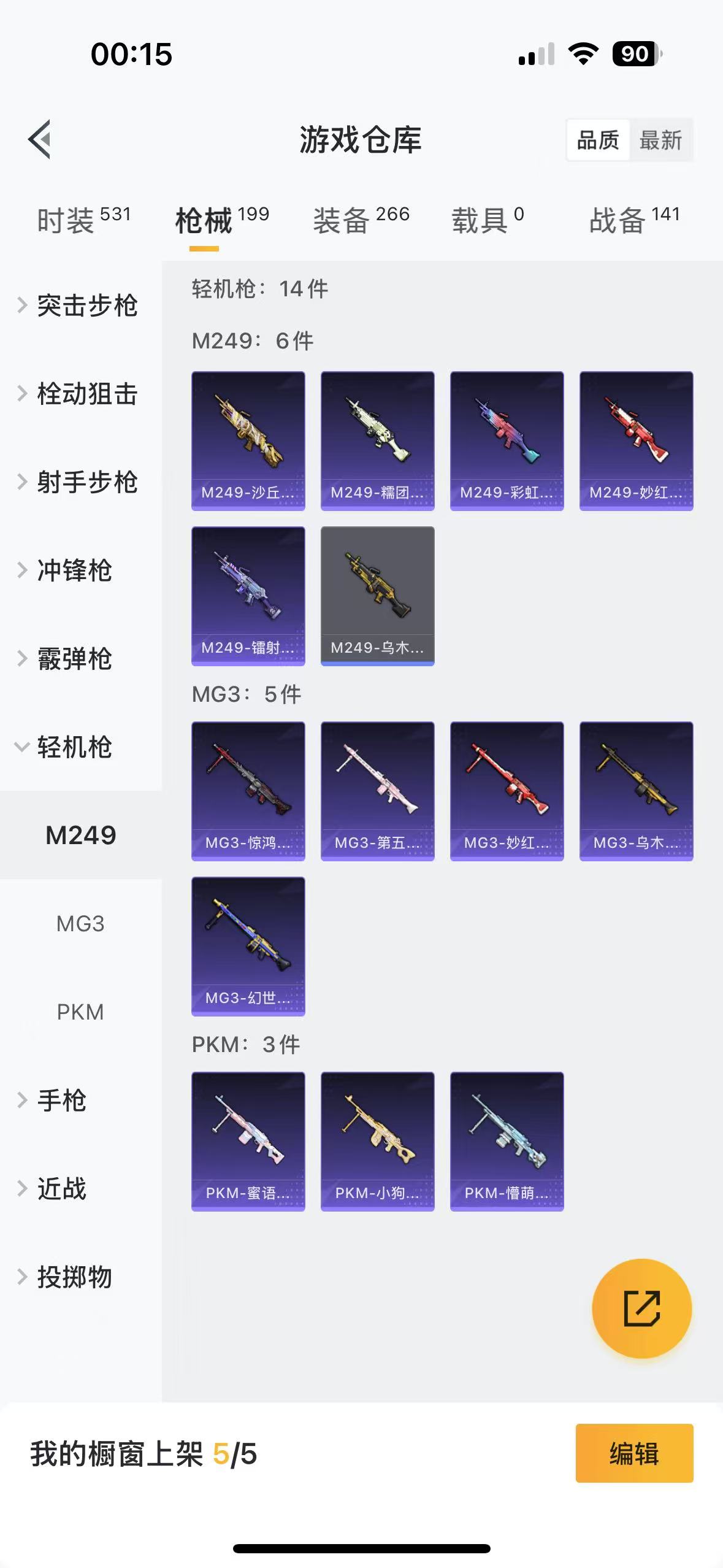This screenshot has height=1568, width=723.
Task: Select PKM in the side list
Action: tap(80, 1012)
